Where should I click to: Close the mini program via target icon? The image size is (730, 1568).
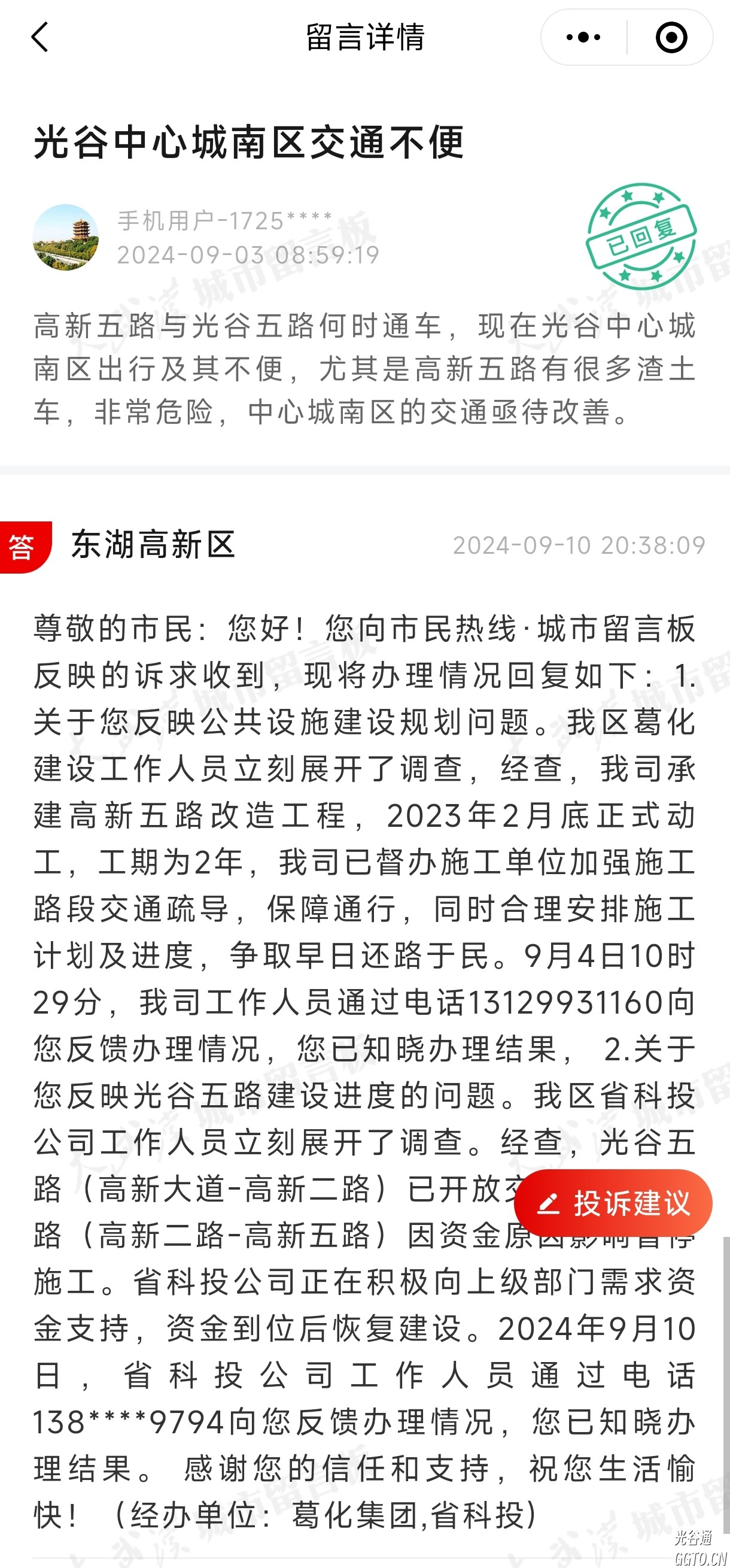[671, 37]
